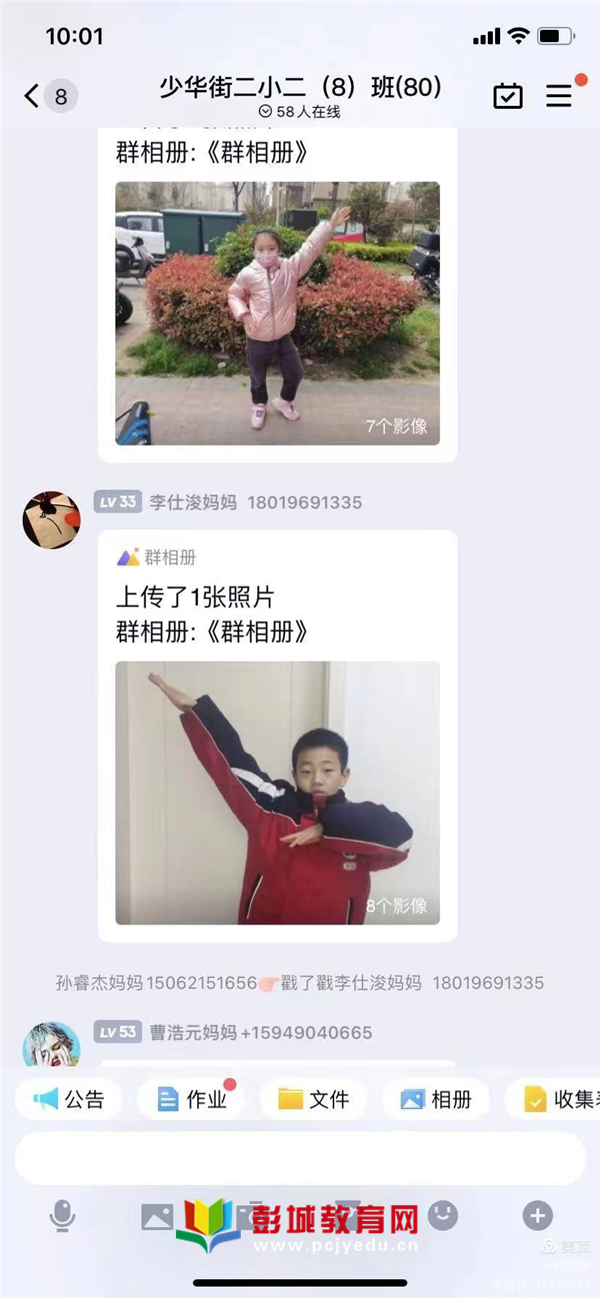Open the 相册 album chip
Screen dimensions: 600x1298
(x=436, y=1100)
